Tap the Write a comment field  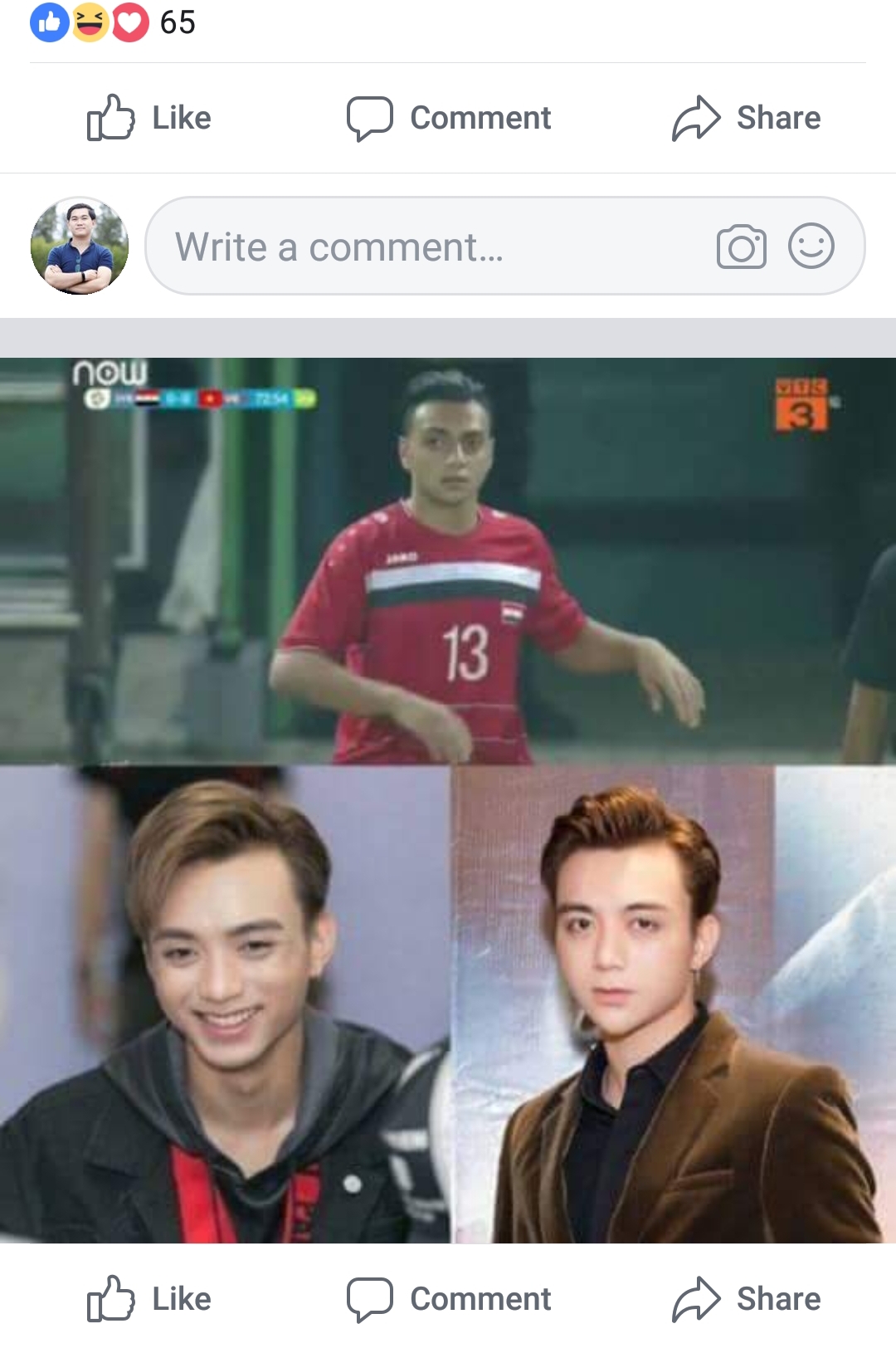415,247
